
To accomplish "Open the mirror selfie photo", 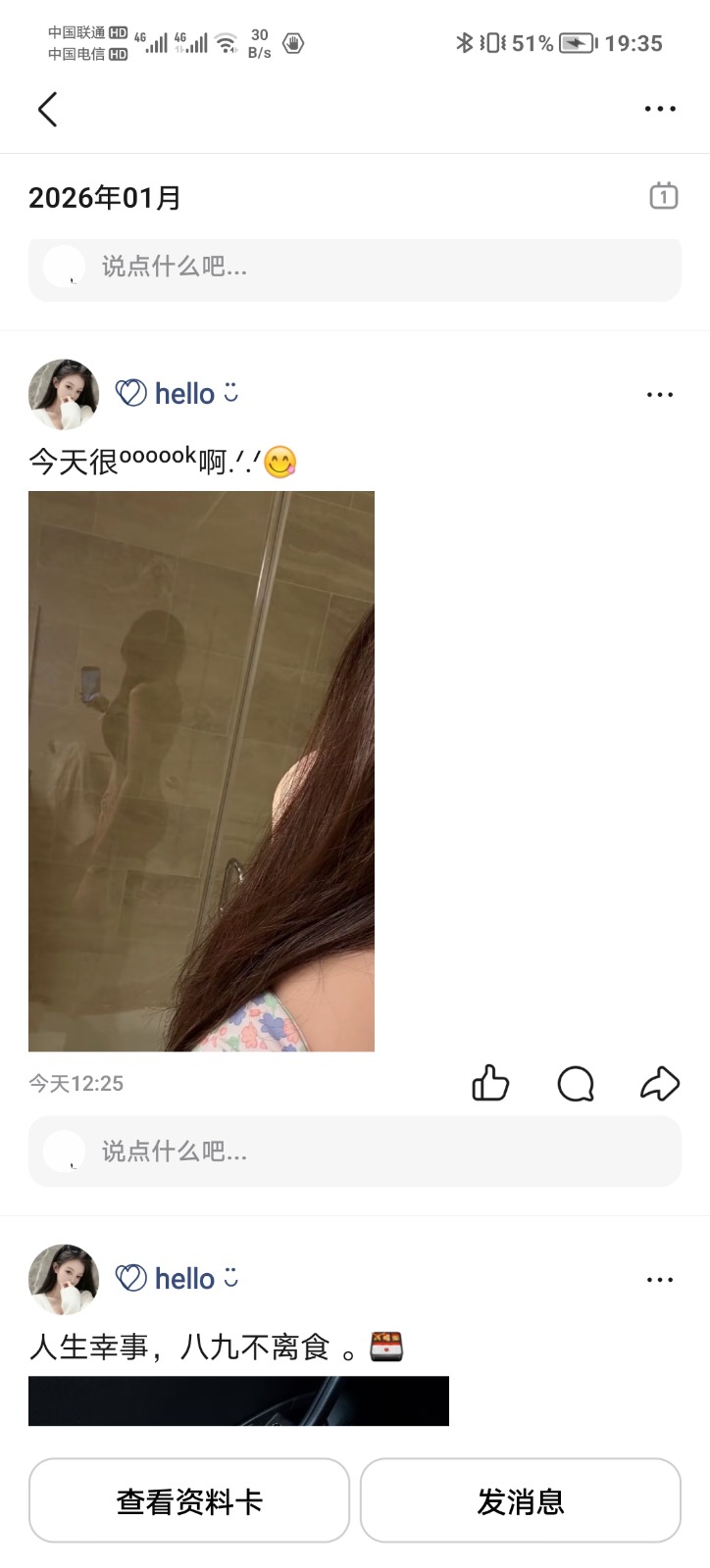I will (x=201, y=770).
